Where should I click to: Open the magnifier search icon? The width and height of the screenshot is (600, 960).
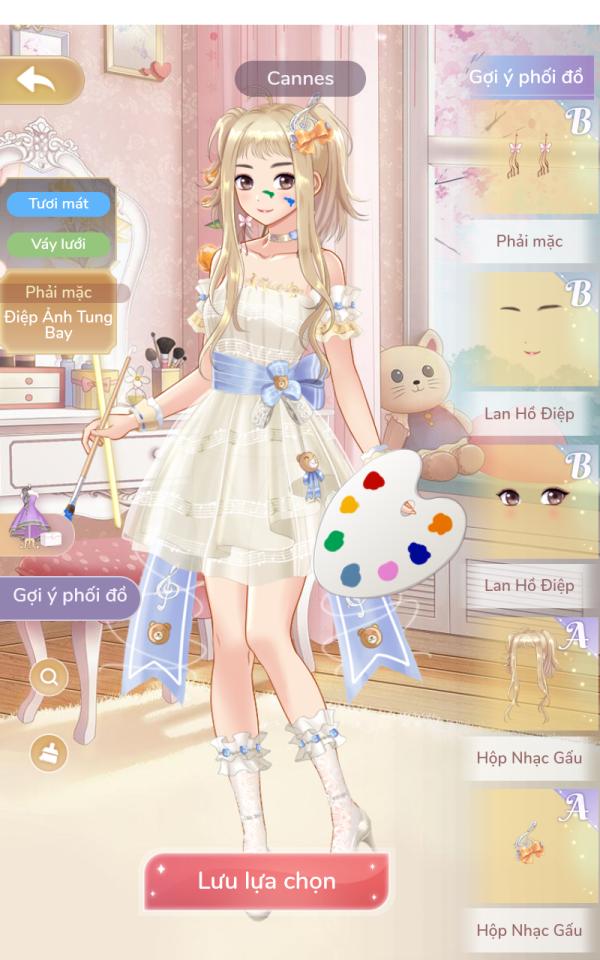tap(49, 677)
